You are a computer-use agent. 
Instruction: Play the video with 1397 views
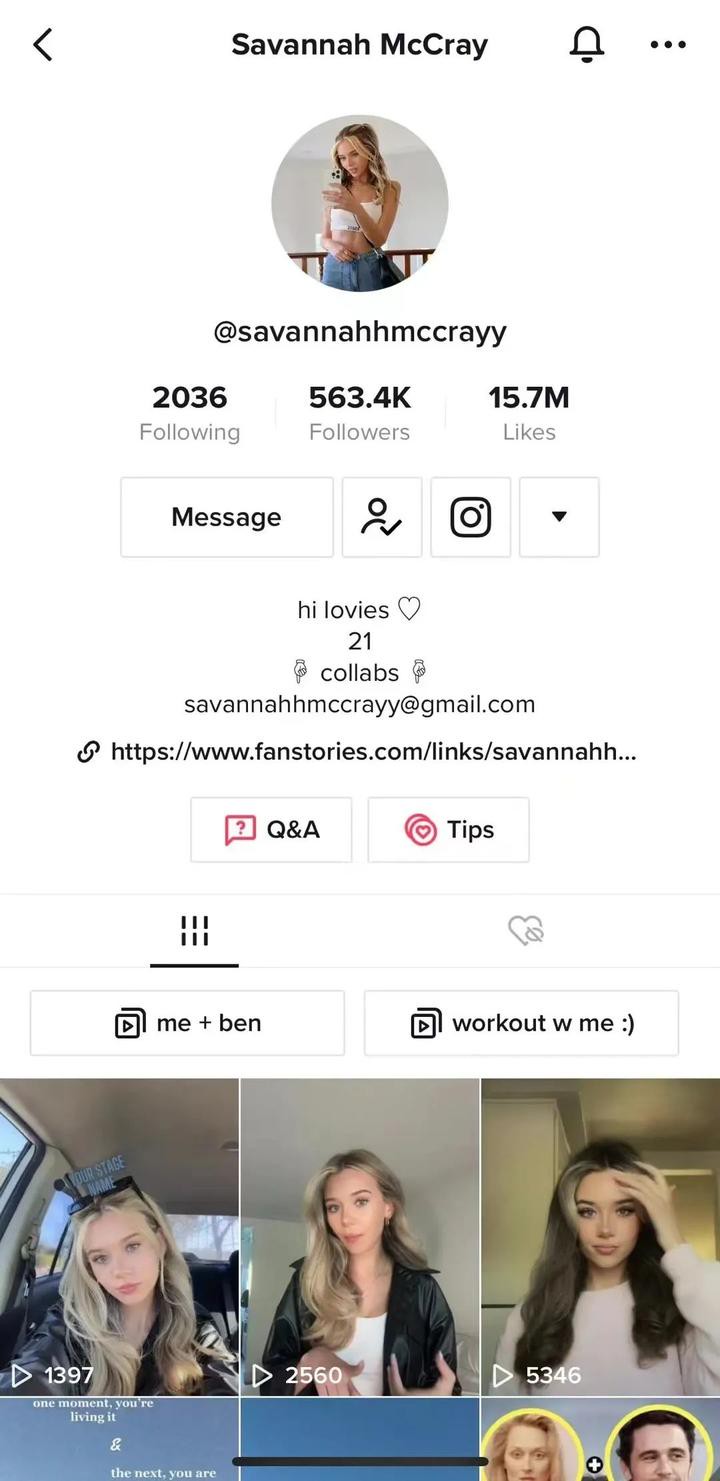[x=119, y=1236]
